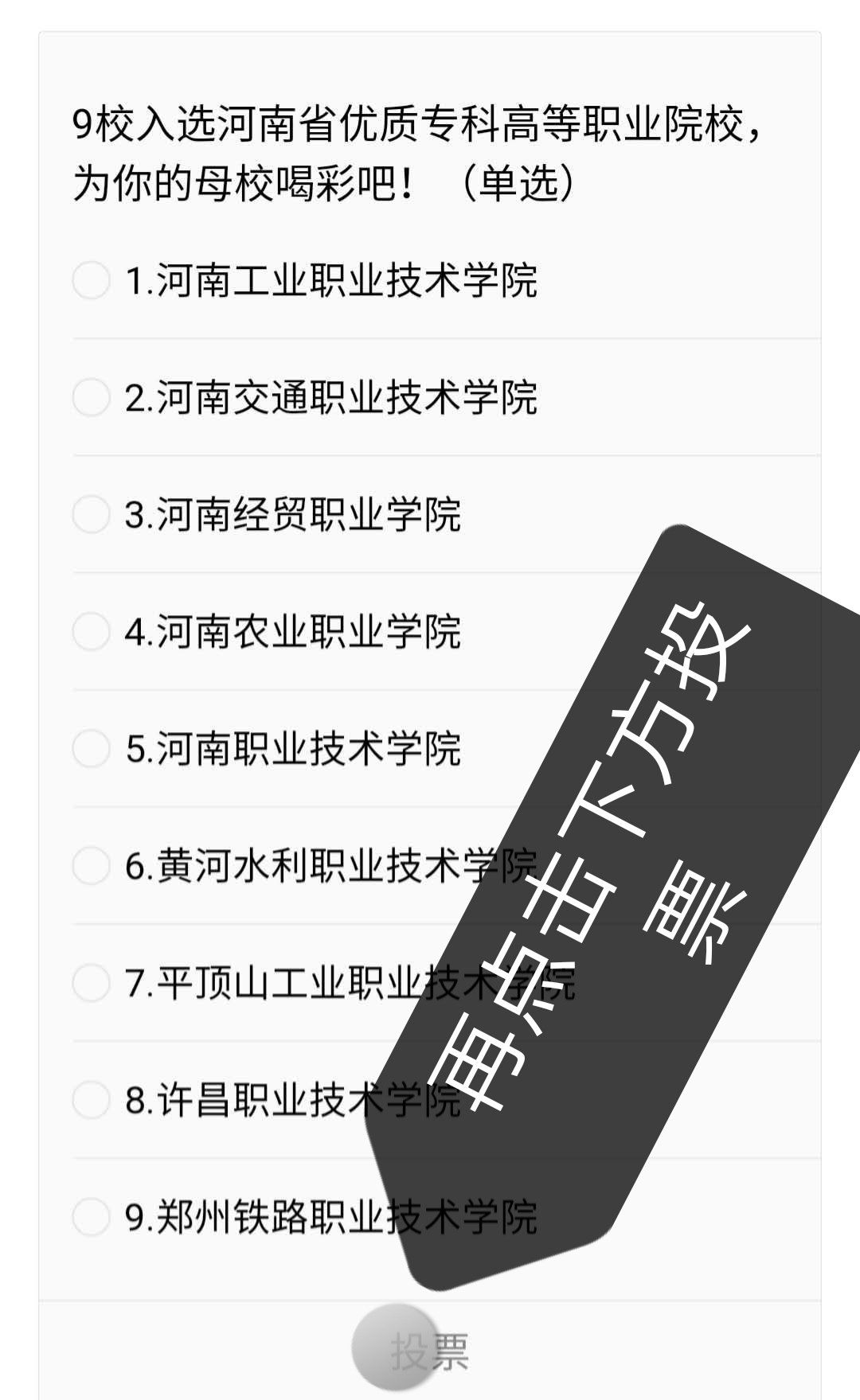Viewport: 860px width, 1400px height.
Task: Tap the 投票 button to submit vote
Action: coord(428,1351)
